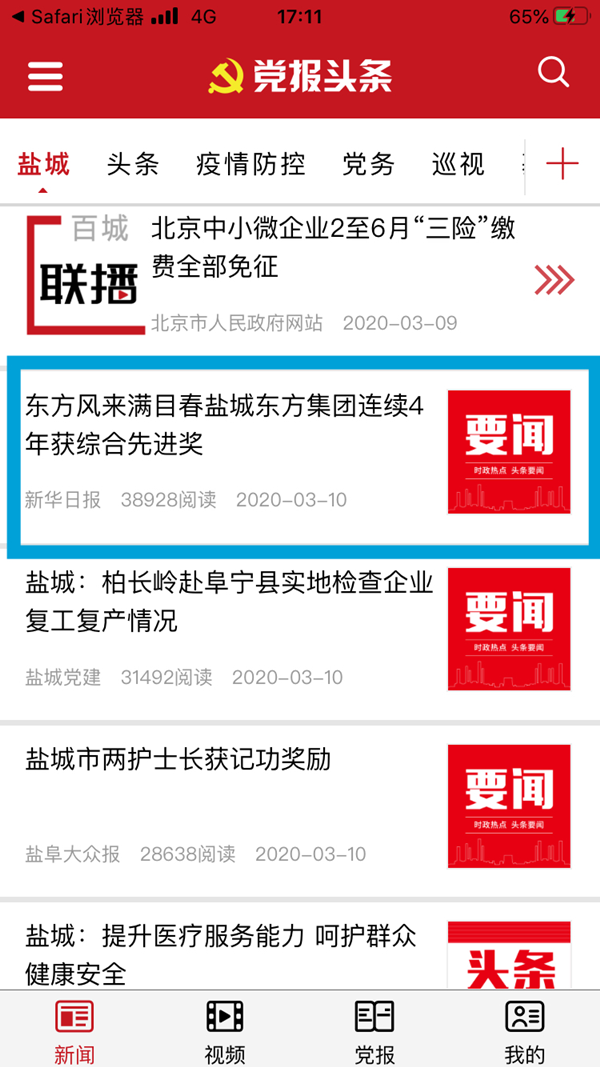Viewport: 600px width, 1067px height.
Task: Open the 党报 bottom tab
Action: [375, 1030]
